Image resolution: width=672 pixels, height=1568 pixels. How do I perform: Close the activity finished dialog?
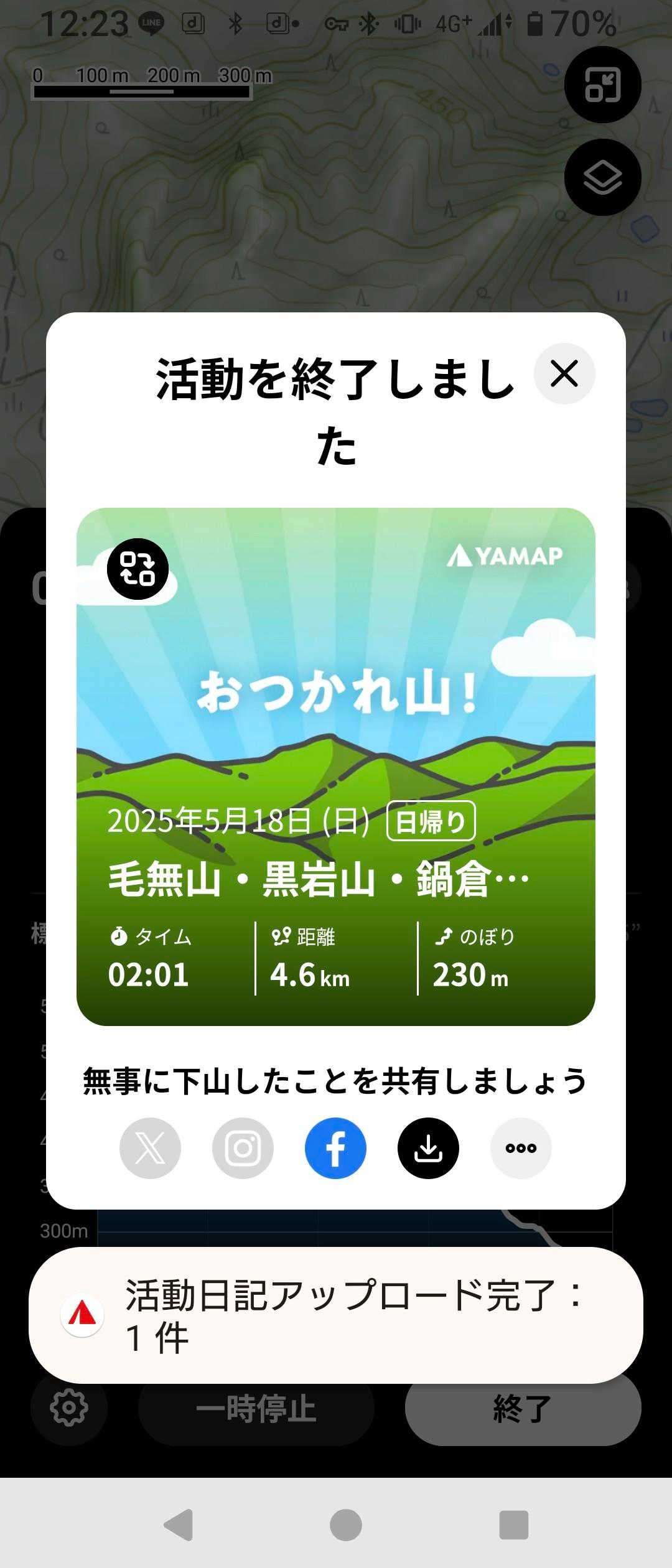pos(564,374)
